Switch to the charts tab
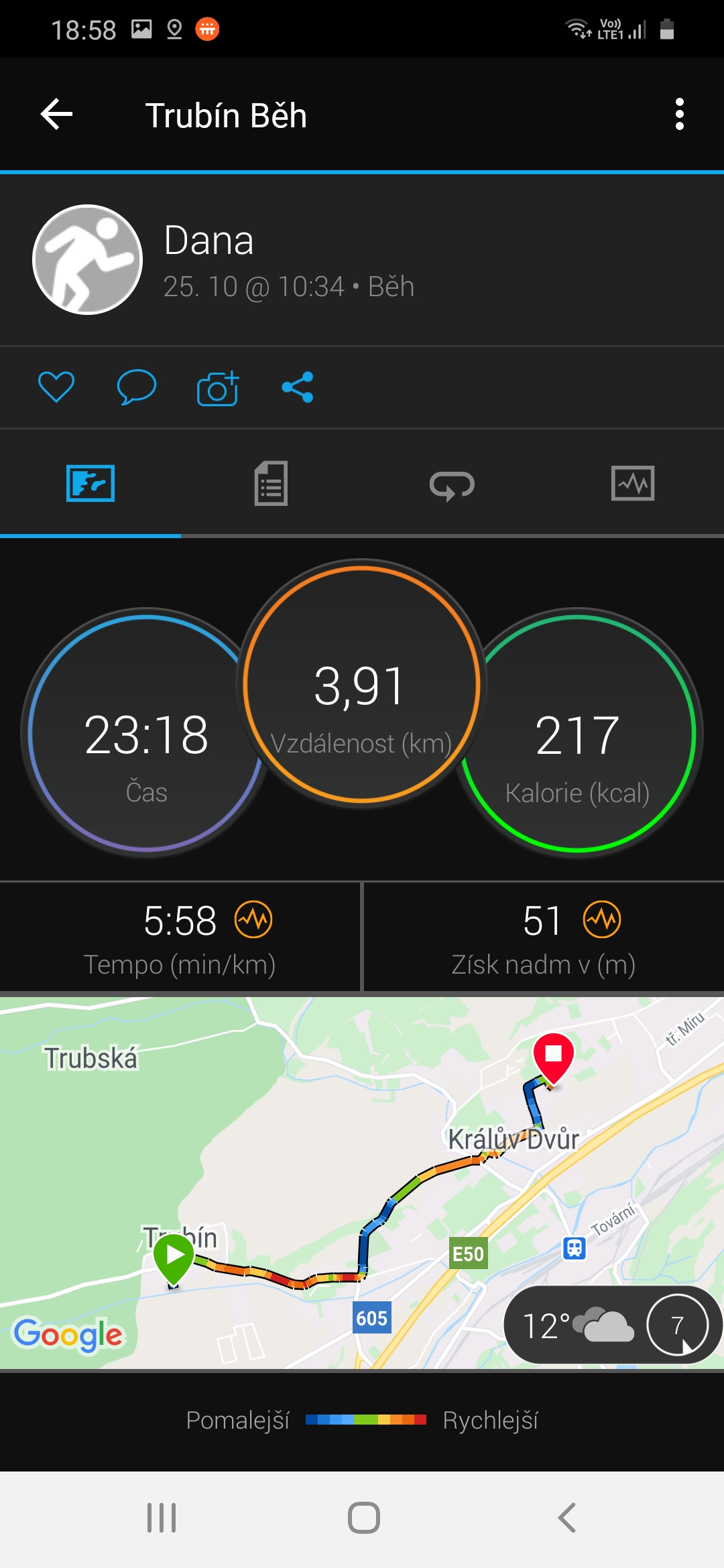Screen dimensions: 724x1568 coord(633,483)
